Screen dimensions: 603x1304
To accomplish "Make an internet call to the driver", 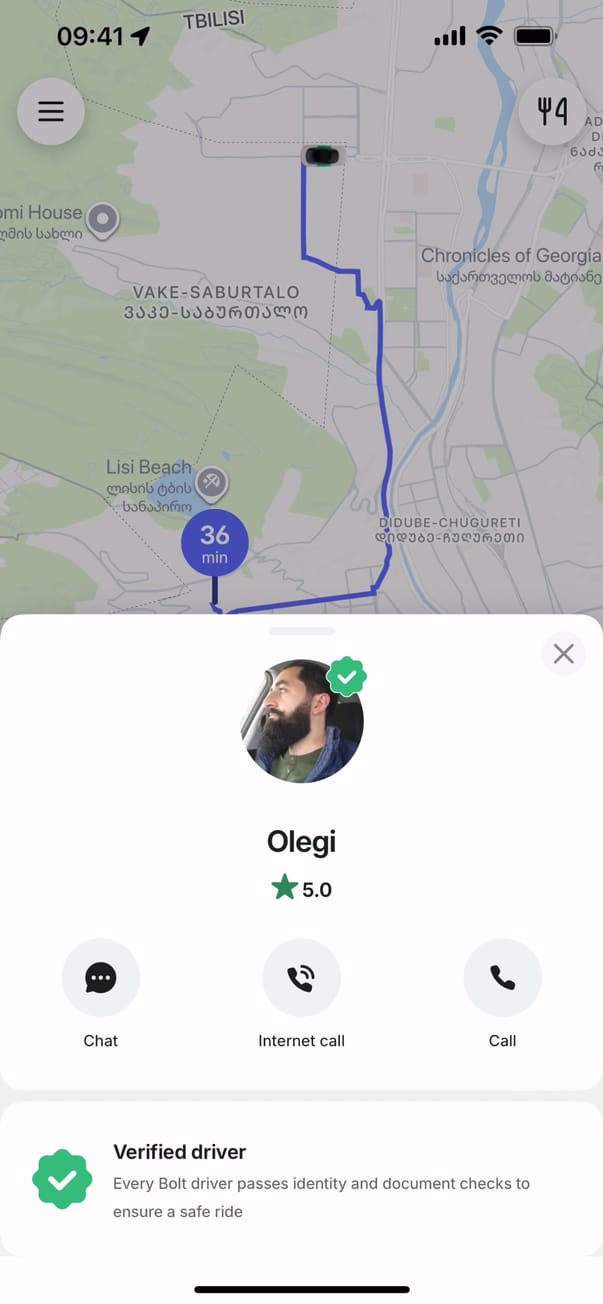I will pos(301,978).
